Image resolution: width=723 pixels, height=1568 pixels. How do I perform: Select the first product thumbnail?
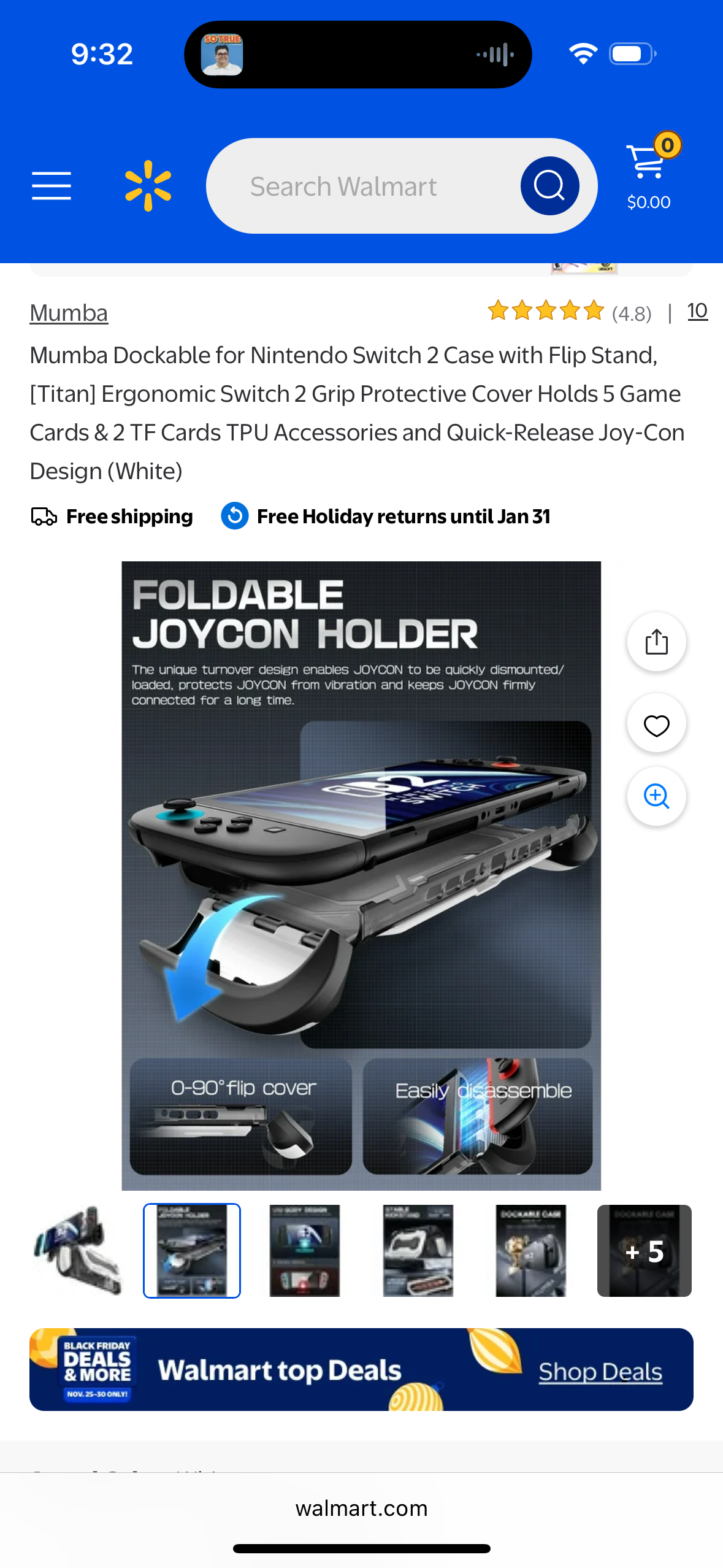coord(79,1250)
